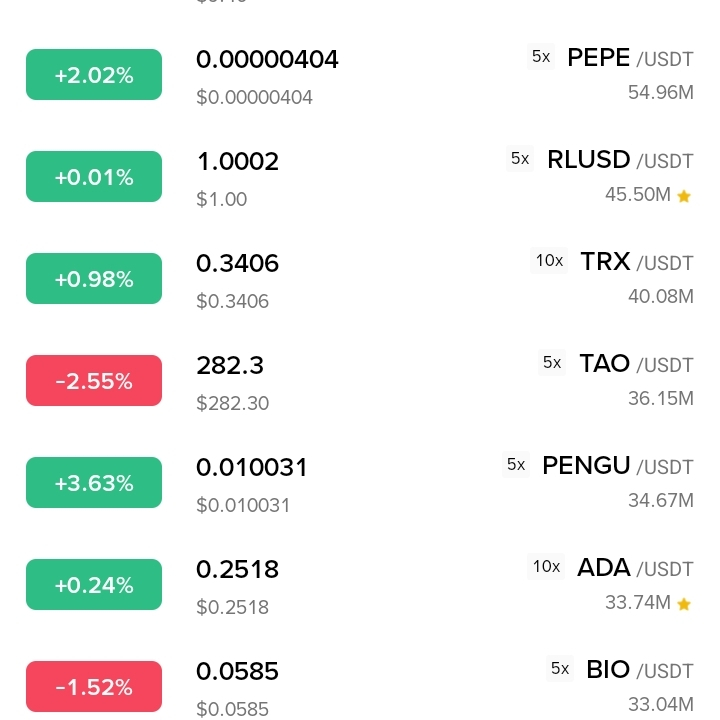The height and width of the screenshot is (720, 720).
Task: Tap the +2.02% change badge for PEPE
Action: (94, 74)
